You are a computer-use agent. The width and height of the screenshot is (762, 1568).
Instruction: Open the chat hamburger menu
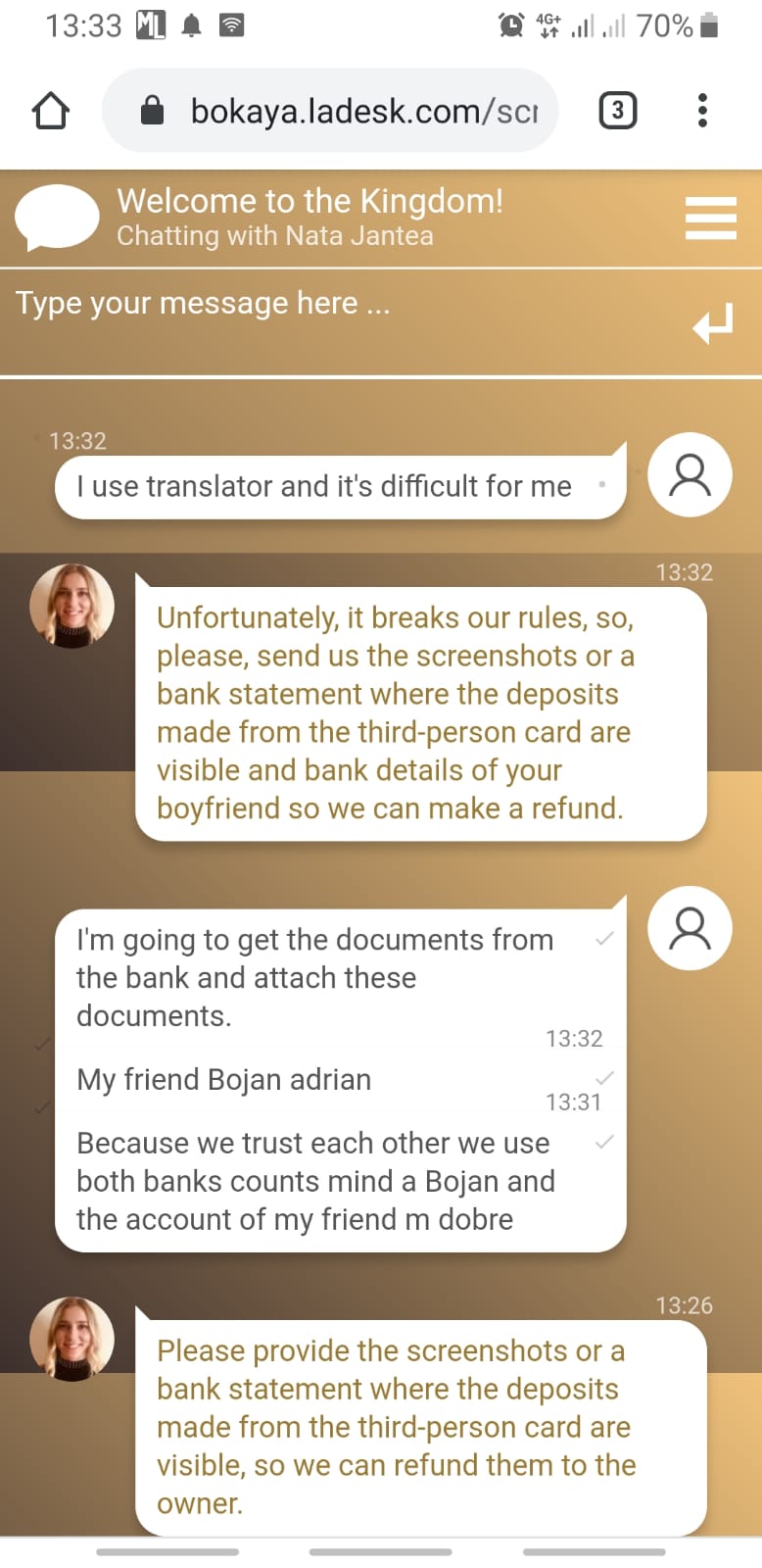click(x=710, y=218)
